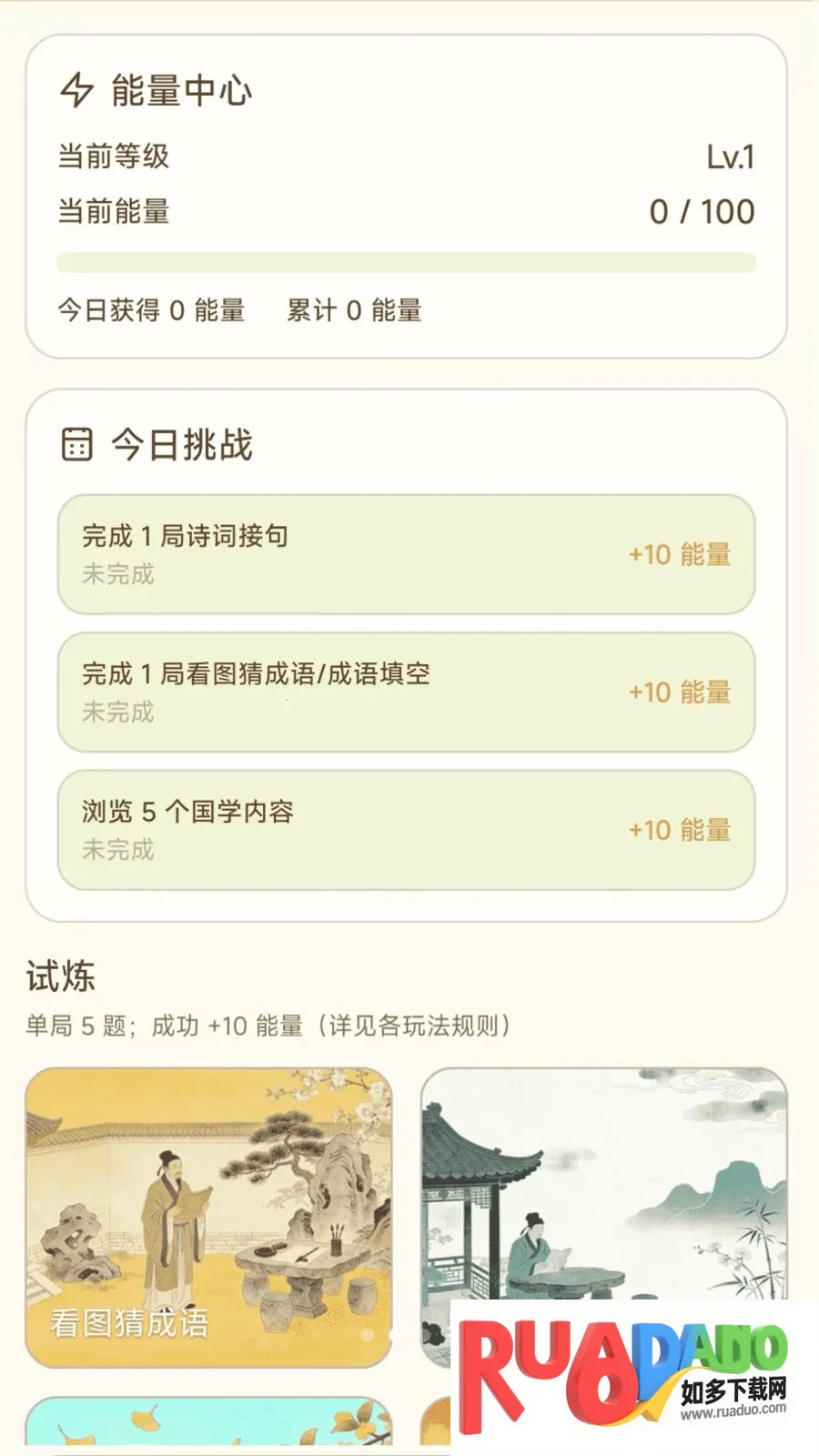This screenshot has height=1456, width=819.
Task: Open the 看图猜成语/成语填空 daily challenge
Action: (x=406, y=693)
